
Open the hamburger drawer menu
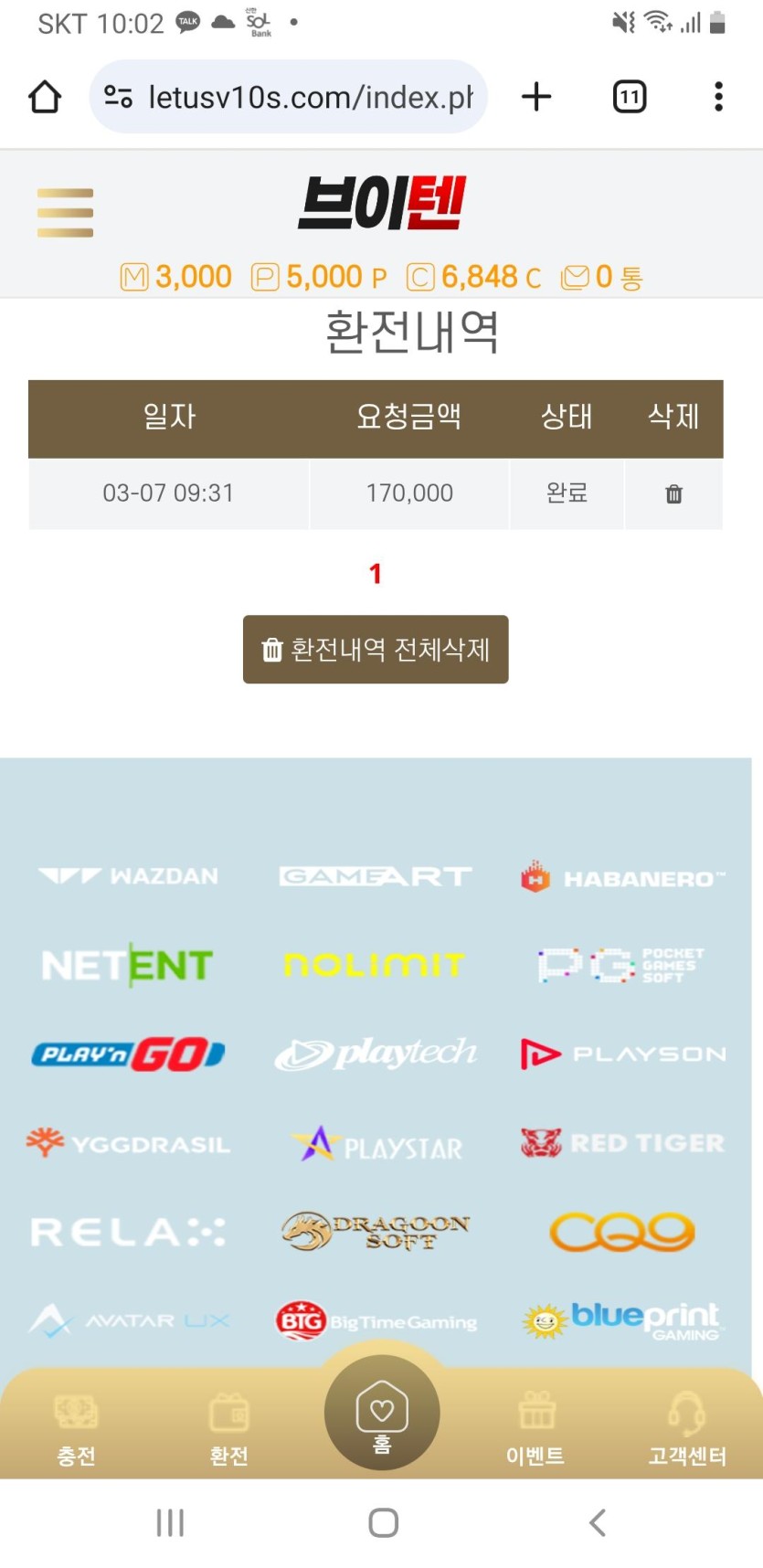[65, 212]
